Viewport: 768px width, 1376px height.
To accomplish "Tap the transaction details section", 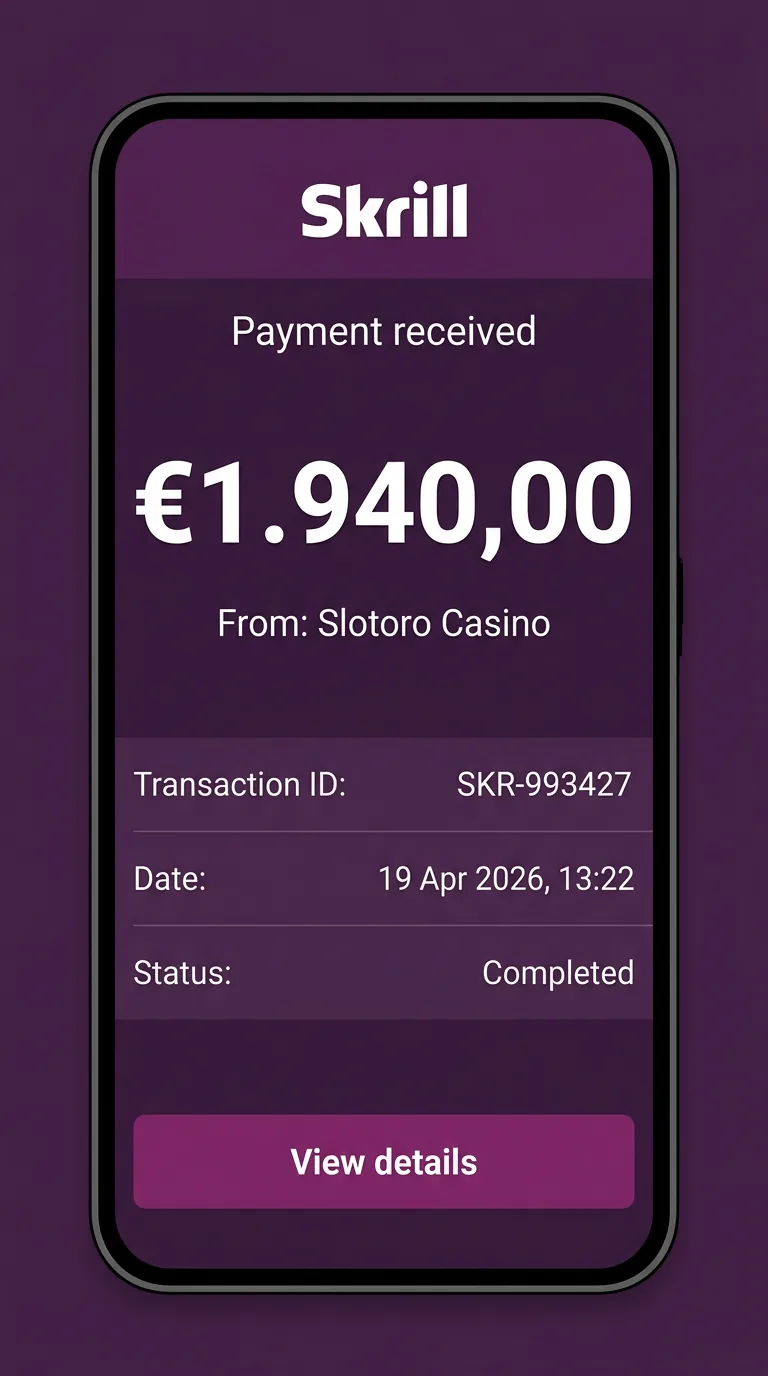I will [x=384, y=878].
